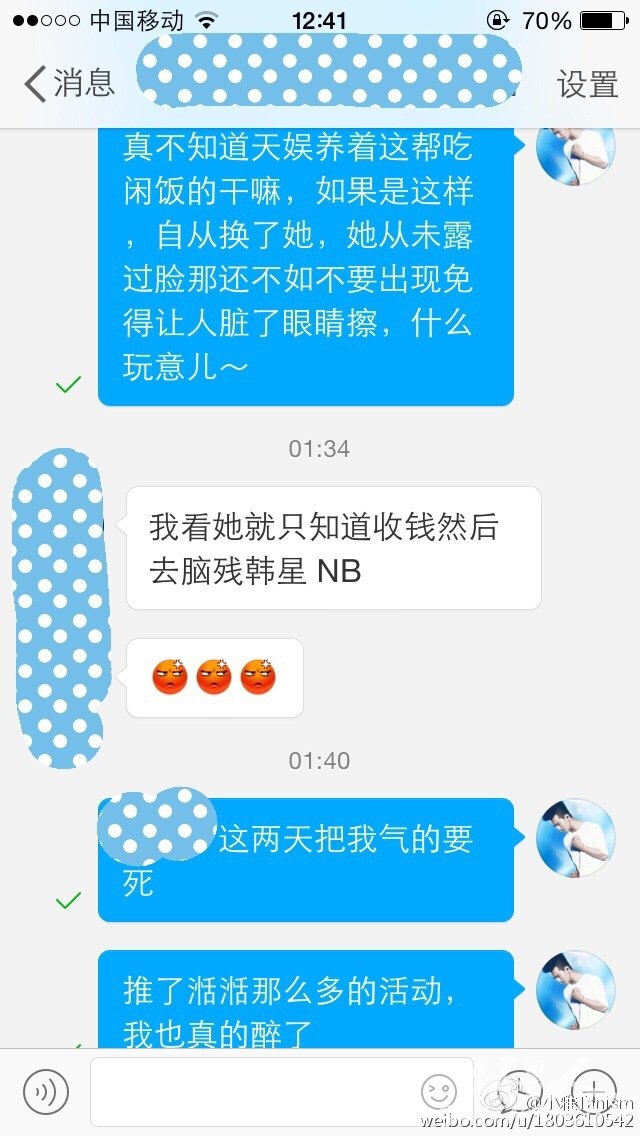Focus the message text input field
Screen dimensions: 640x1136
tap(281, 1091)
